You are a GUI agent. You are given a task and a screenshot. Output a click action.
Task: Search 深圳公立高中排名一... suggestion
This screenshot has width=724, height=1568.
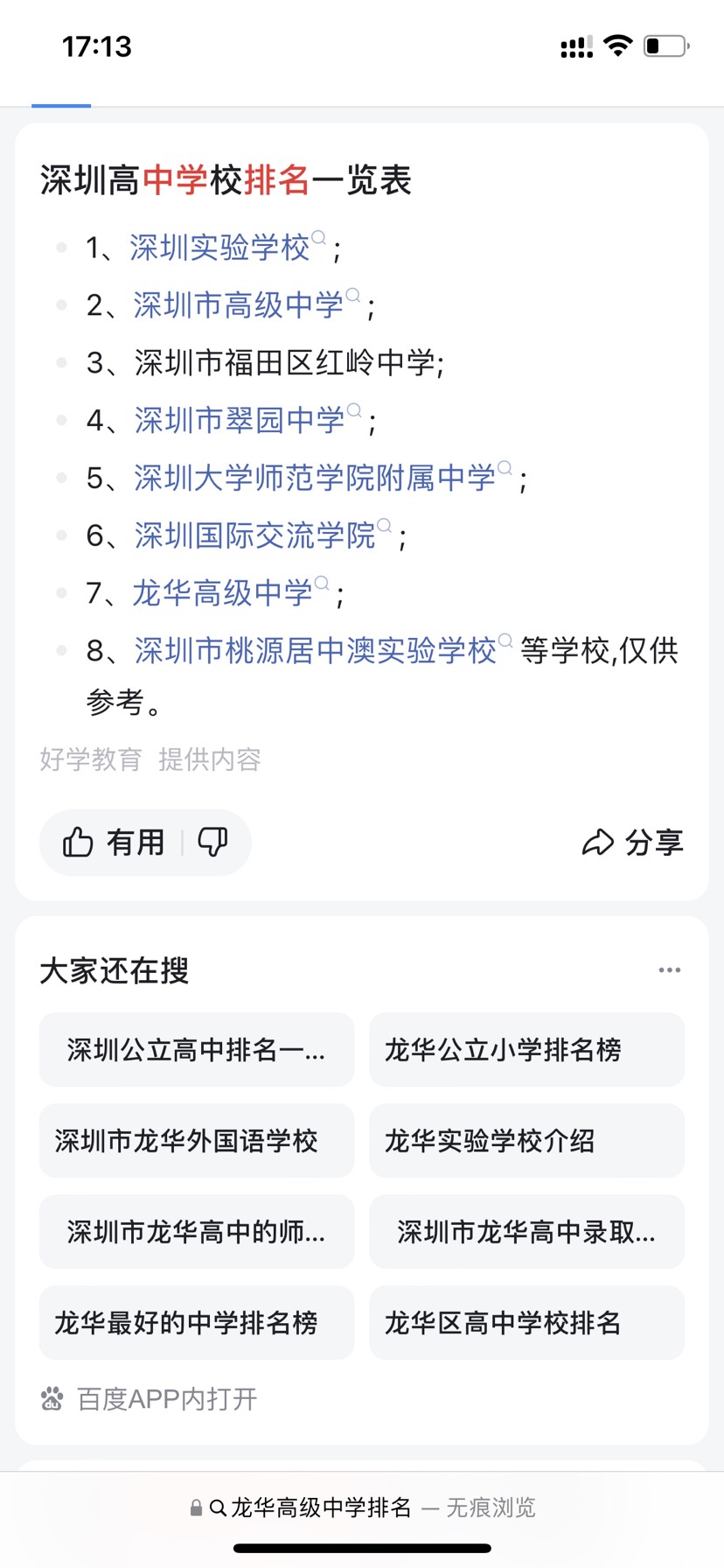(x=196, y=1050)
